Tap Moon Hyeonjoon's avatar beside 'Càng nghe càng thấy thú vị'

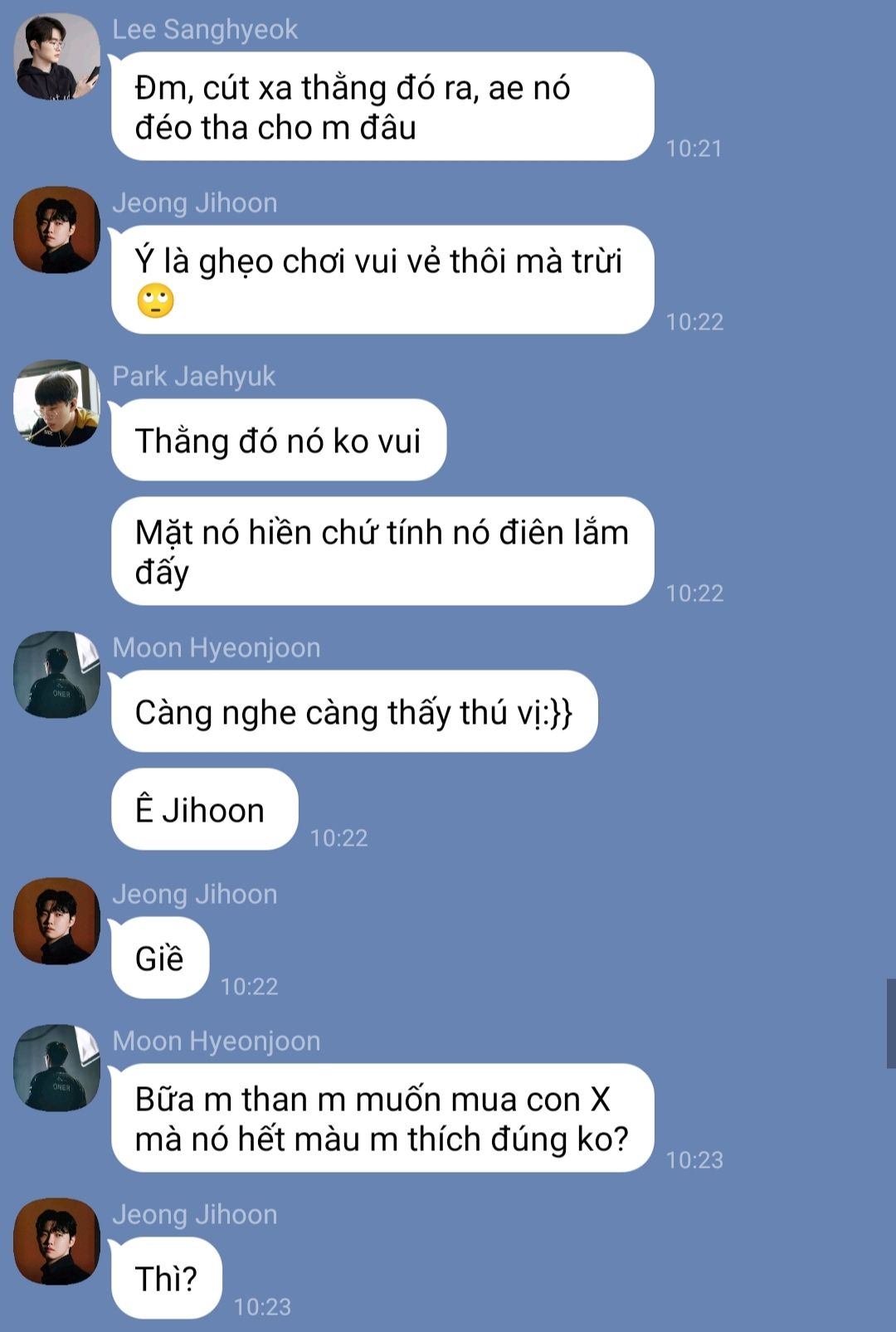(56, 675)
